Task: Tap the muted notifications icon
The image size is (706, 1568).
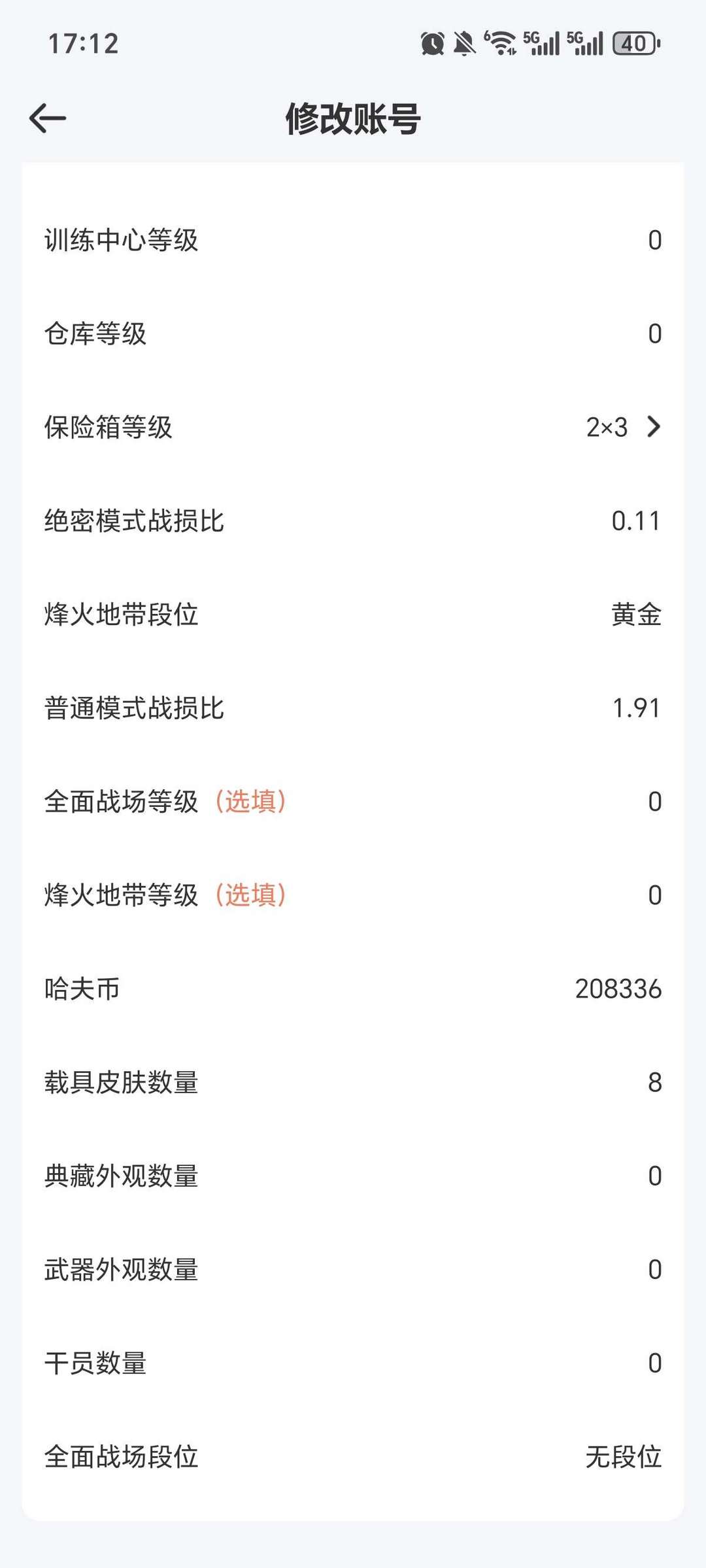Action: (465, 44)
